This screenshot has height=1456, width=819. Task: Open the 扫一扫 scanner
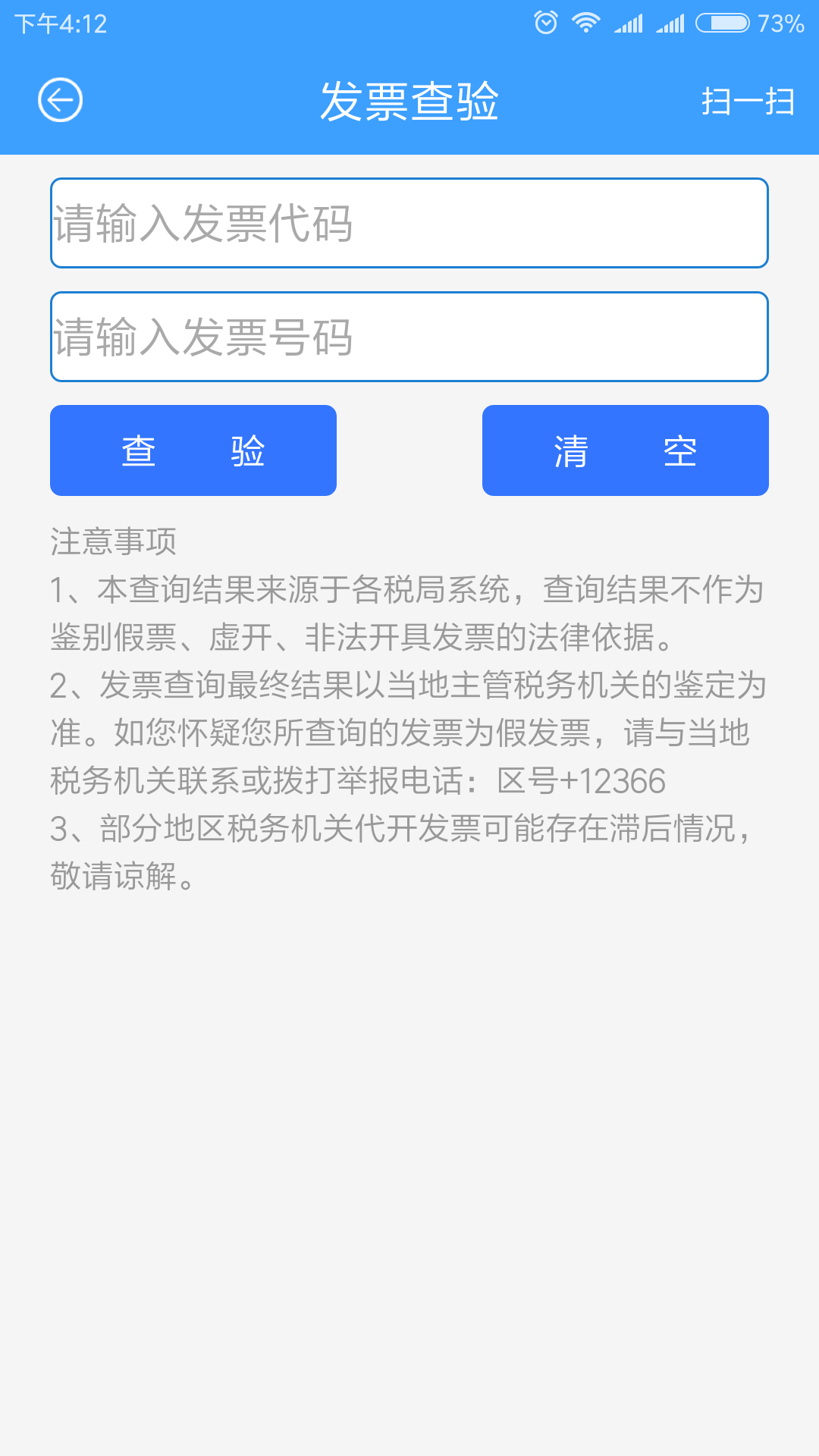(748, 101)
